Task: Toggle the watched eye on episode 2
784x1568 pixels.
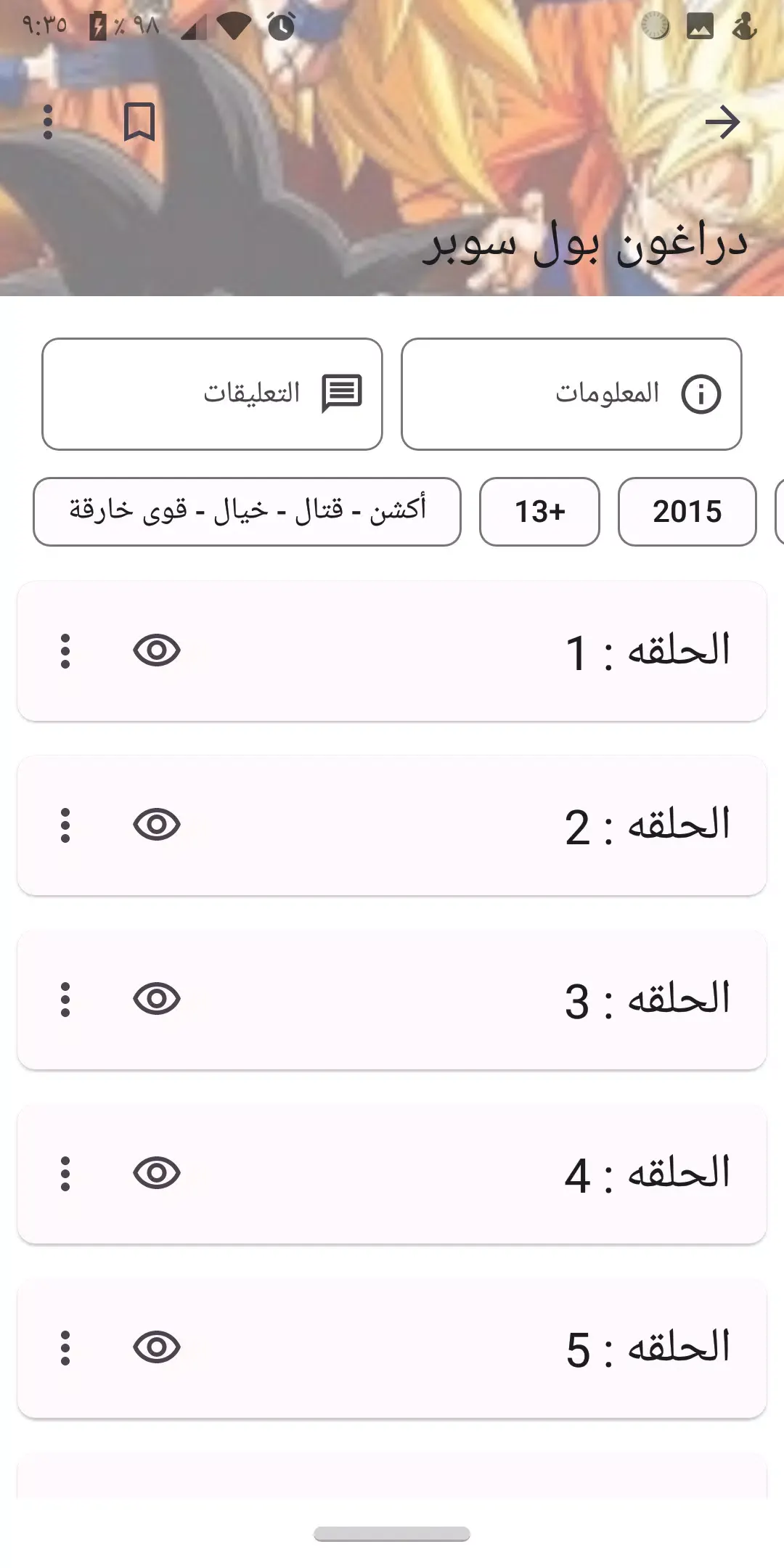Action: (157, 825)
